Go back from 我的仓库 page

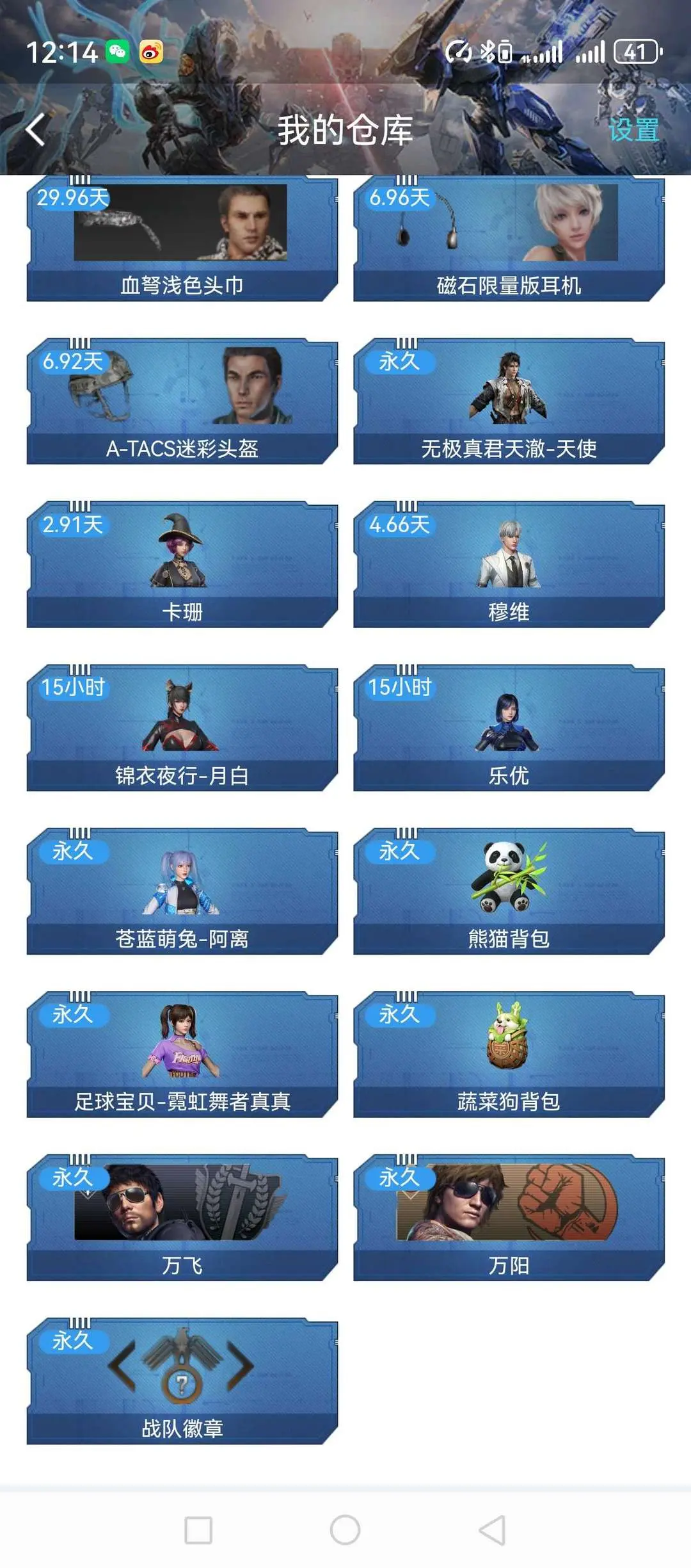[36, 129]
